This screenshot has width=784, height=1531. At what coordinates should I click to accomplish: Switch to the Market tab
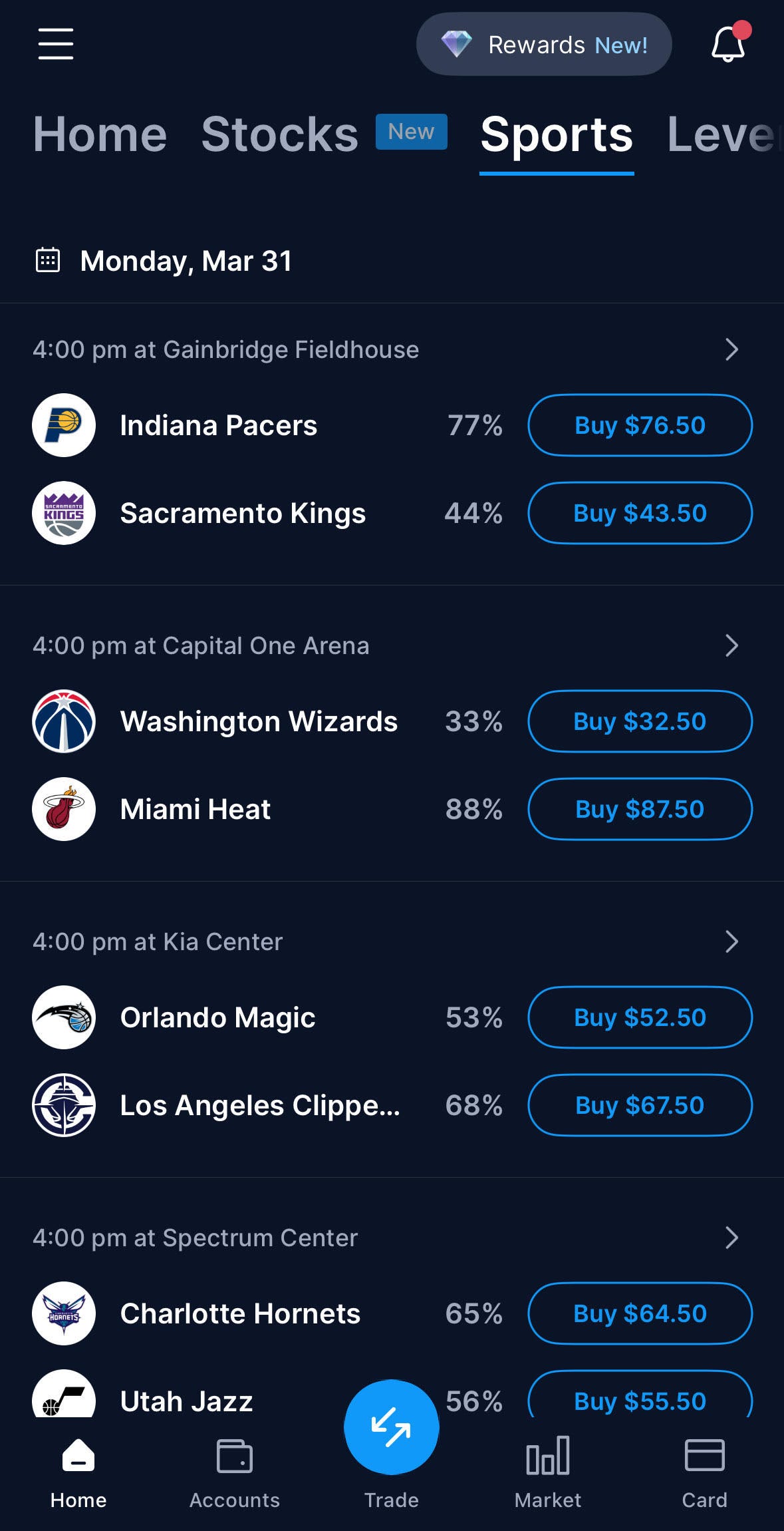coord(548,1473)
